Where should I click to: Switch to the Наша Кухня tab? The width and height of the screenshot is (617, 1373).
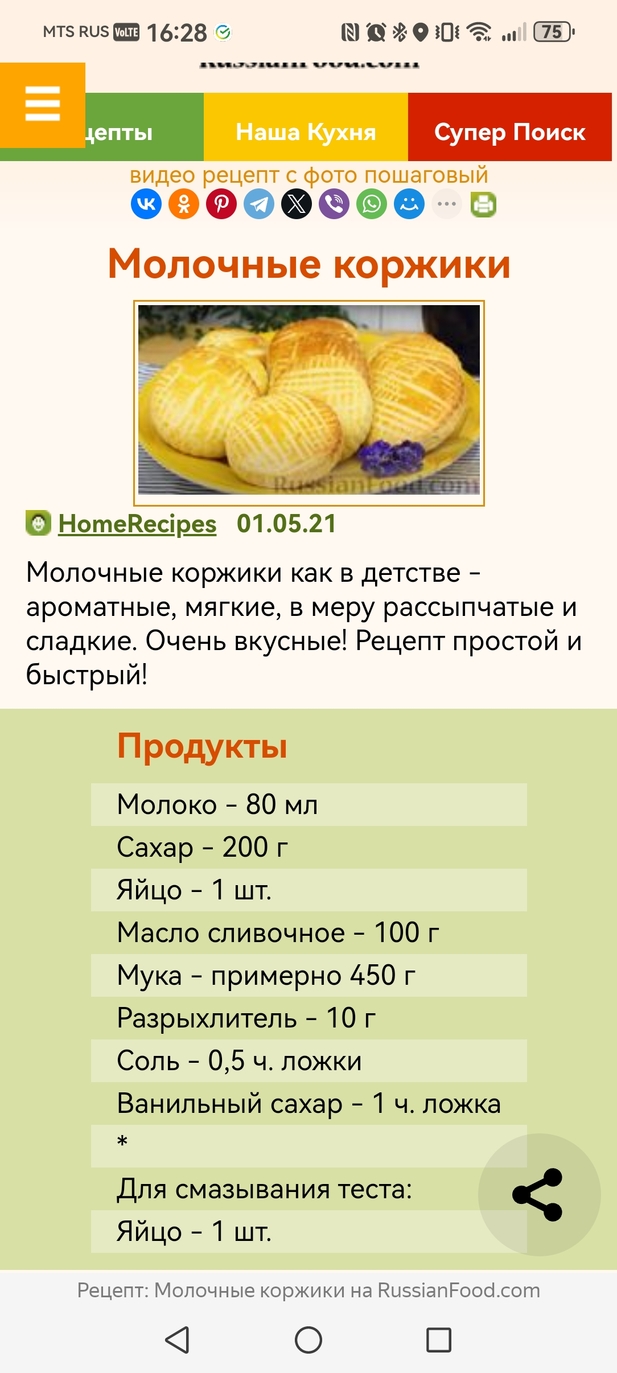click(305, 132)
